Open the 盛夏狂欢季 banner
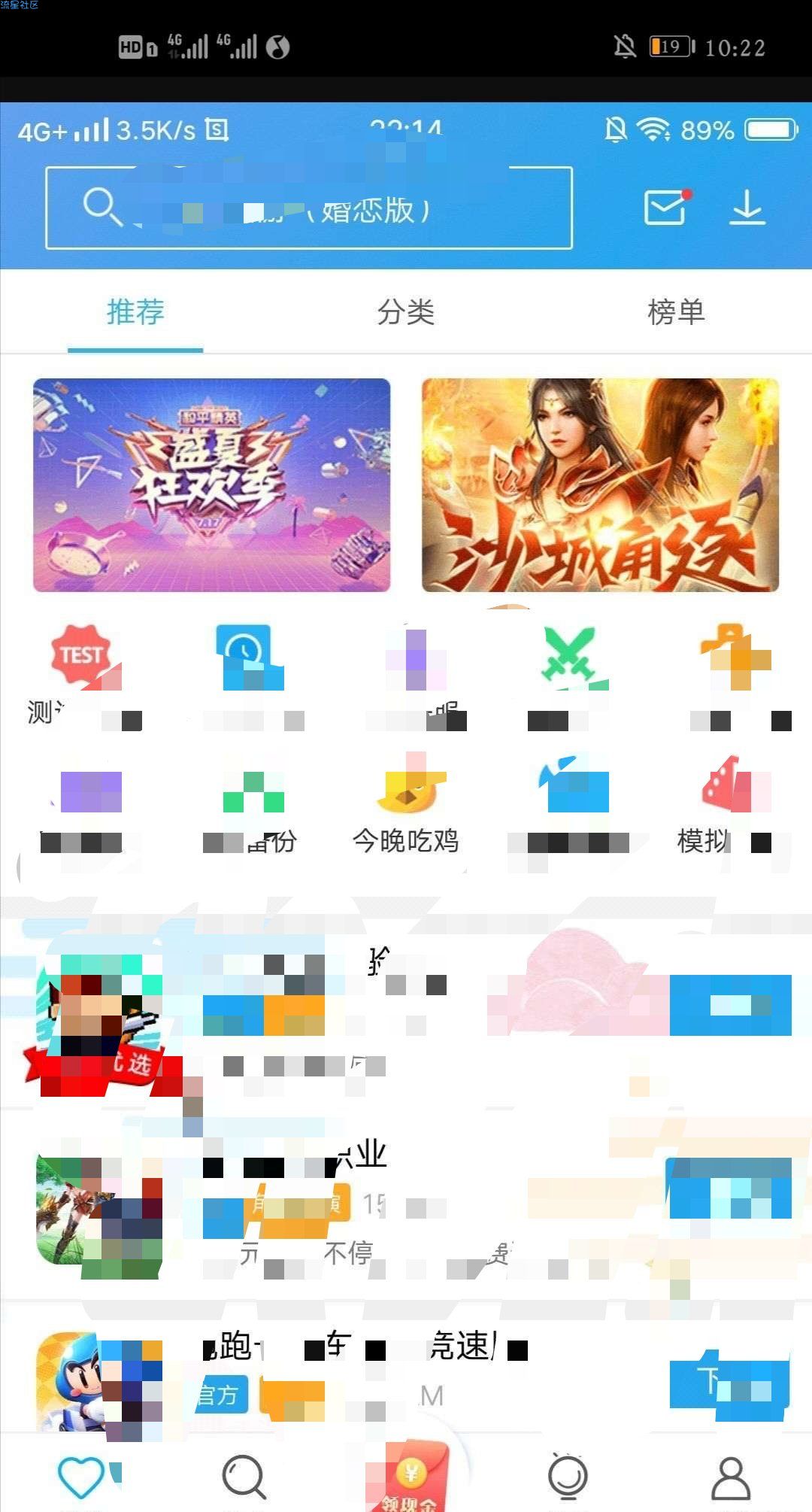Image resolution: width=812 pixels, height=1512 pixels. coord(211,485)
